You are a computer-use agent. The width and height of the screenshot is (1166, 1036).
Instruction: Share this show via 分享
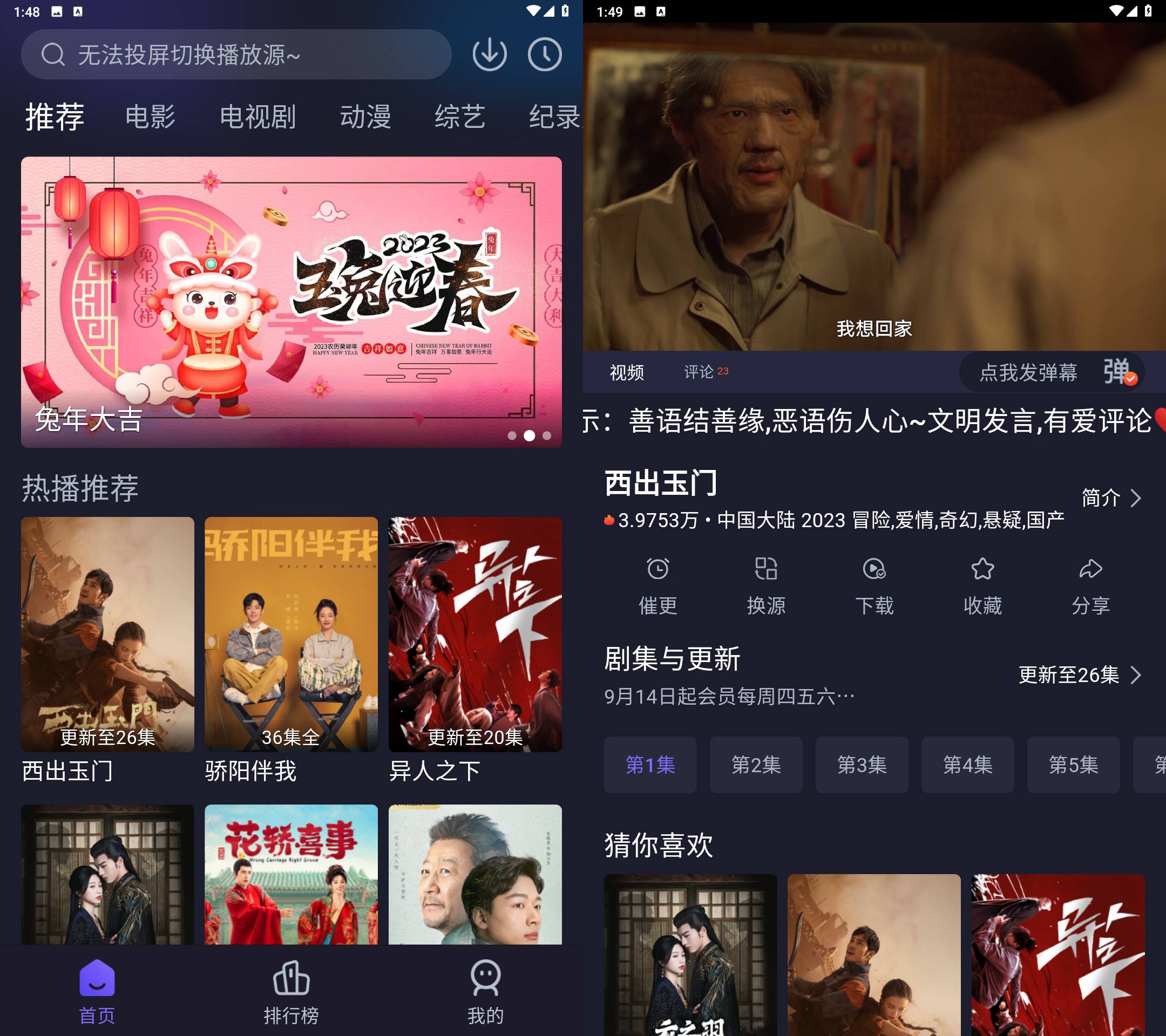coord(1090,585)
